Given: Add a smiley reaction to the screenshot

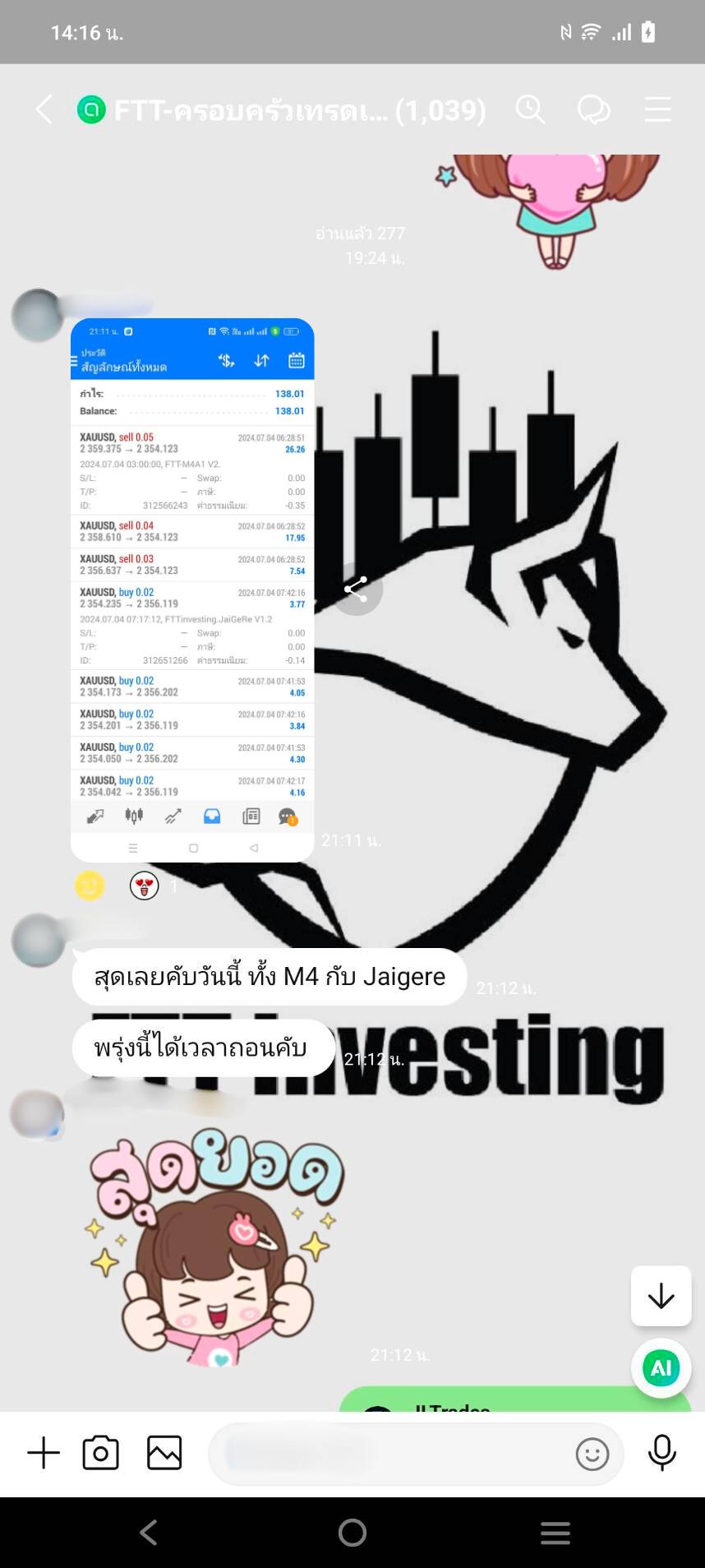Looking at the screenshot, I should (90, 886).
